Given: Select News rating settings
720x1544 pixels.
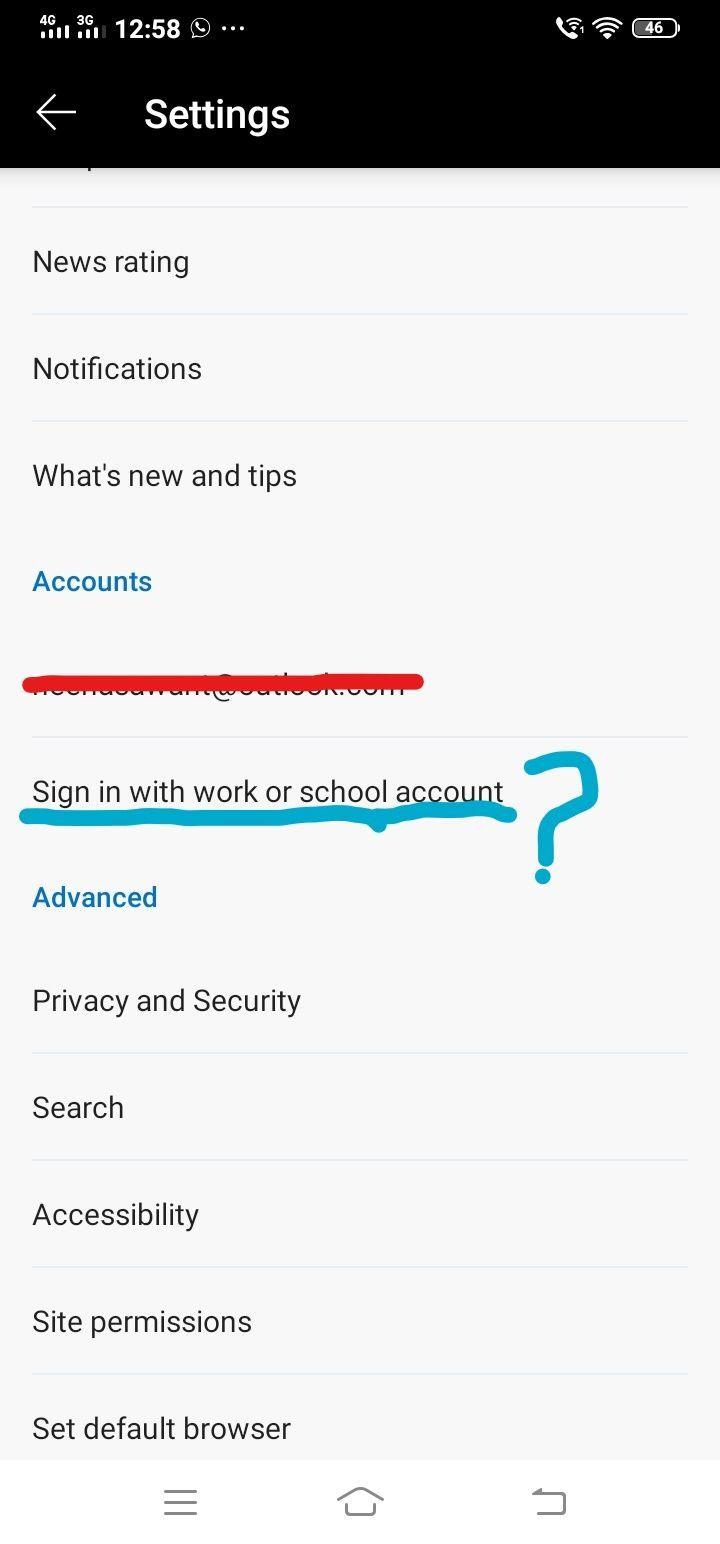Looking at the screenshot, I should click(x=110, y=261).
